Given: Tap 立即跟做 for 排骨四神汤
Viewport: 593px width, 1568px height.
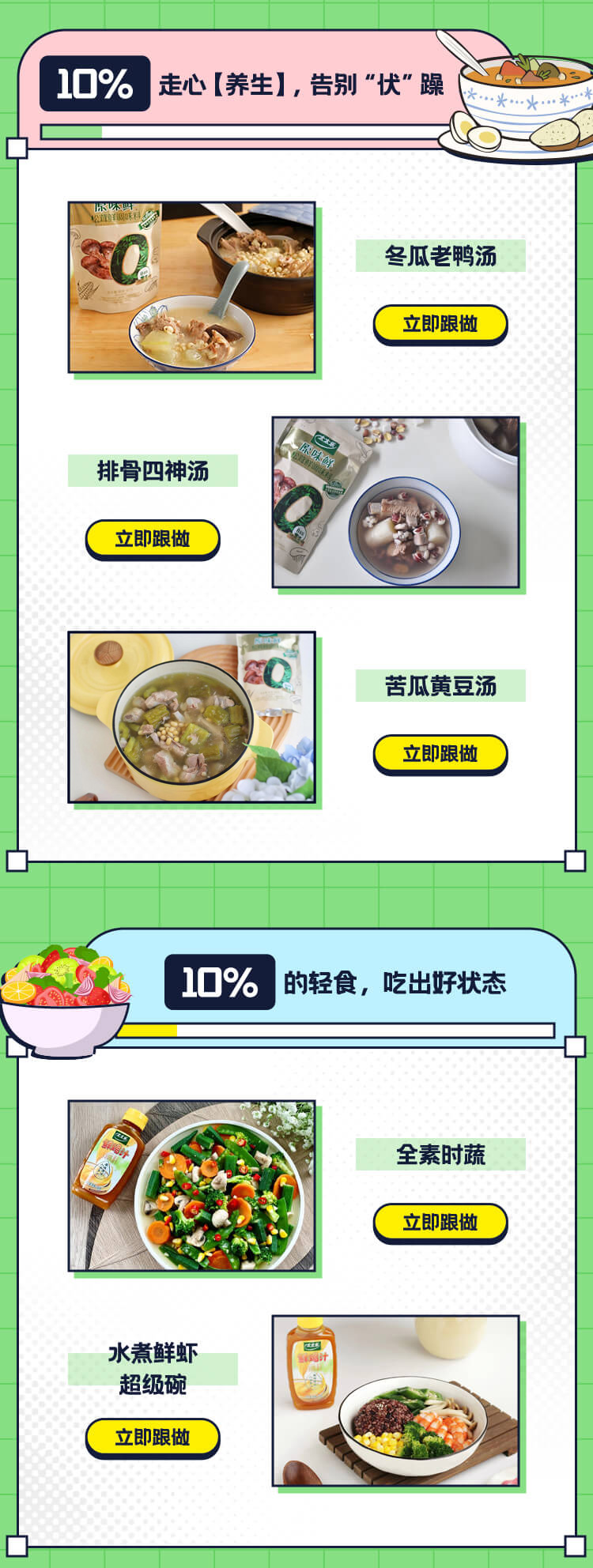Looking at the screenshot, I should click(x=152, y=539).
